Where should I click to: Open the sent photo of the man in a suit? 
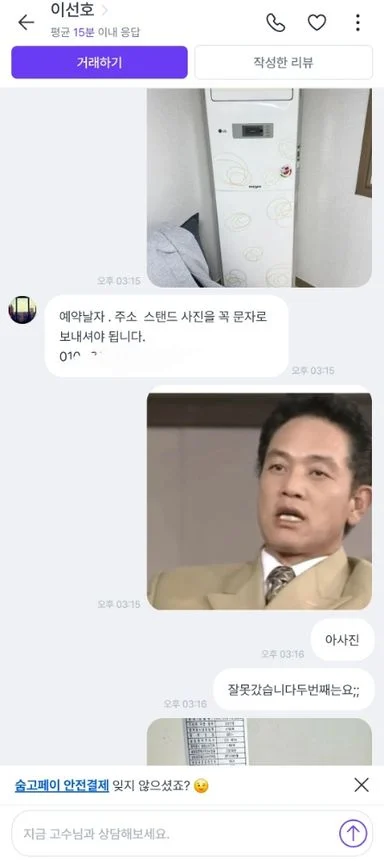tap(259, 501)
